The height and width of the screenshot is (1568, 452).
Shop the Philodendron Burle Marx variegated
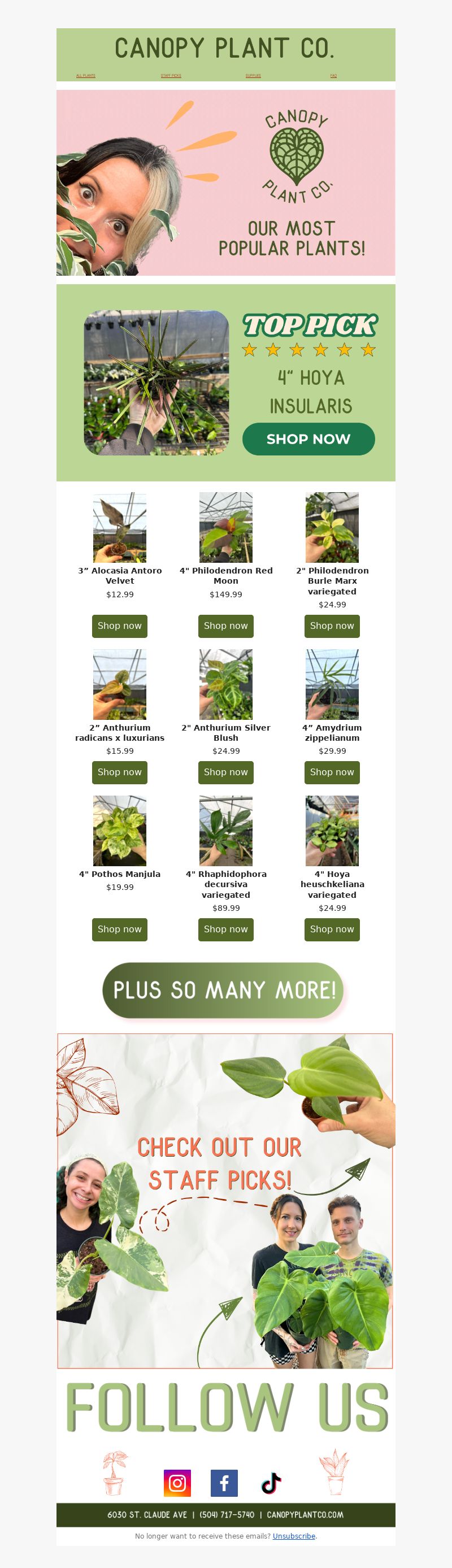(332, 626)
